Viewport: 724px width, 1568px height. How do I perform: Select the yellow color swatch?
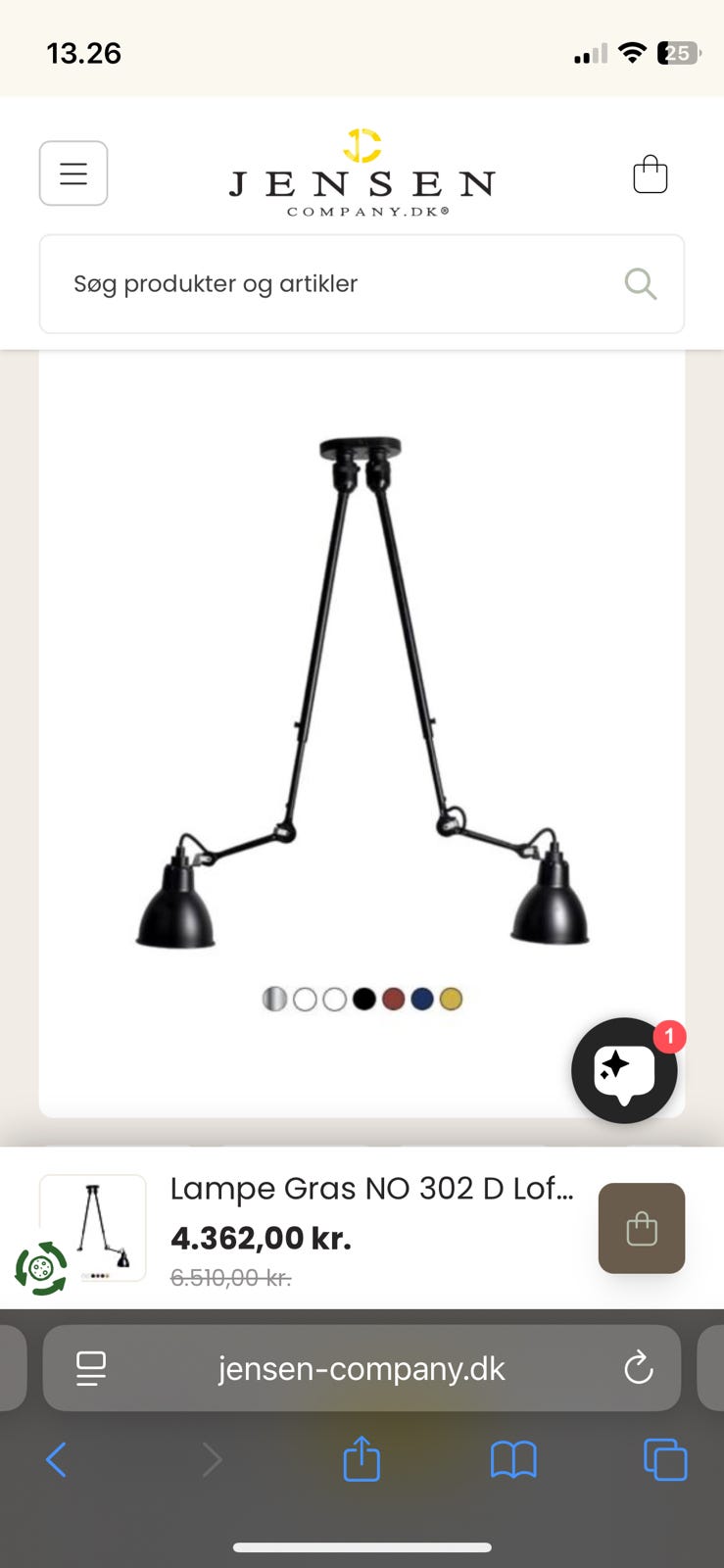point(452,999)
